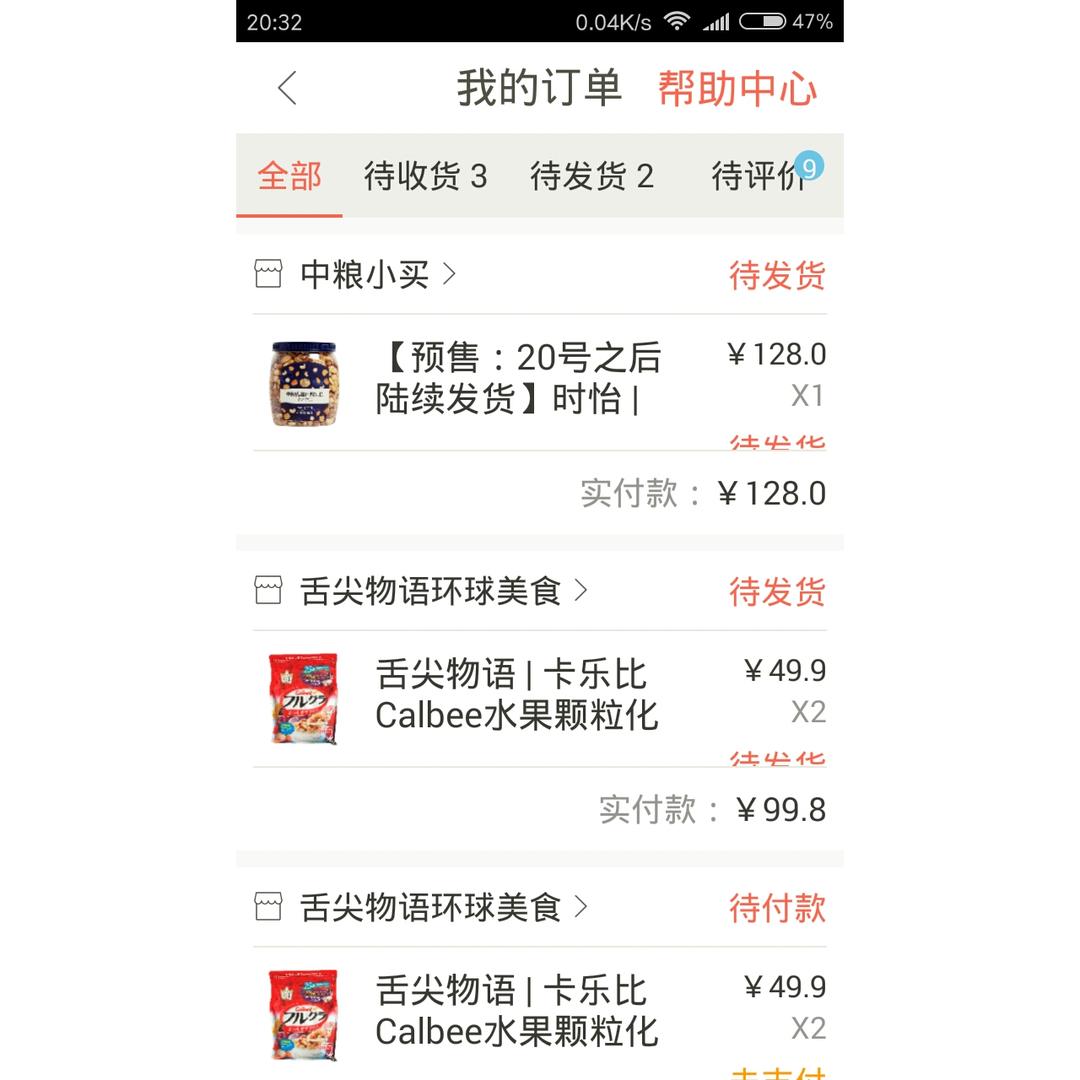
Task: View the 待评价 orders tab
Action: tap(760, 176)
